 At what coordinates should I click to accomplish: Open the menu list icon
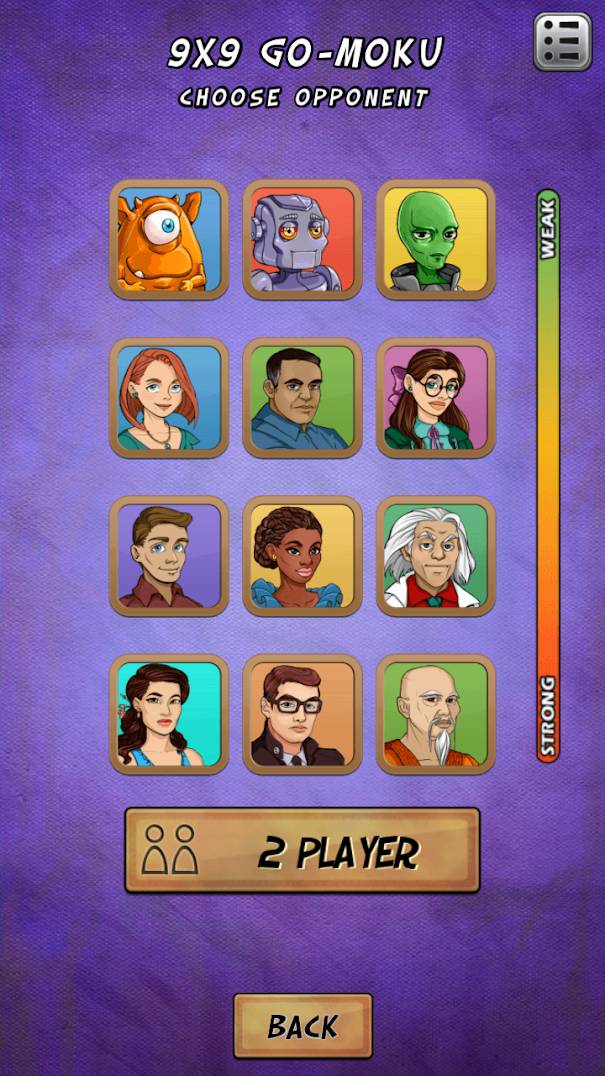point(562,42)
